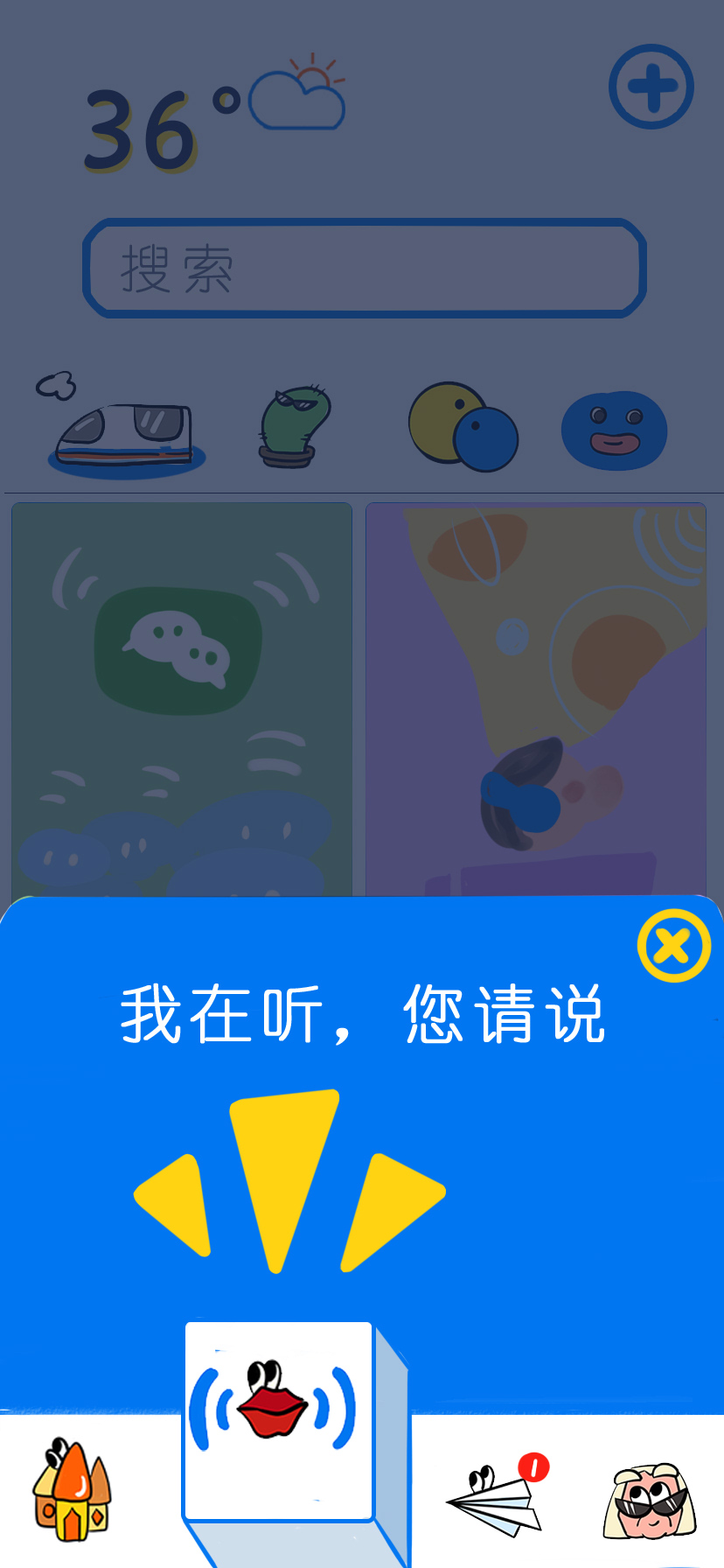Tap the plus icon at the top
The height and width of the screenshot is (1568, 724).
[x=651, y=87]
